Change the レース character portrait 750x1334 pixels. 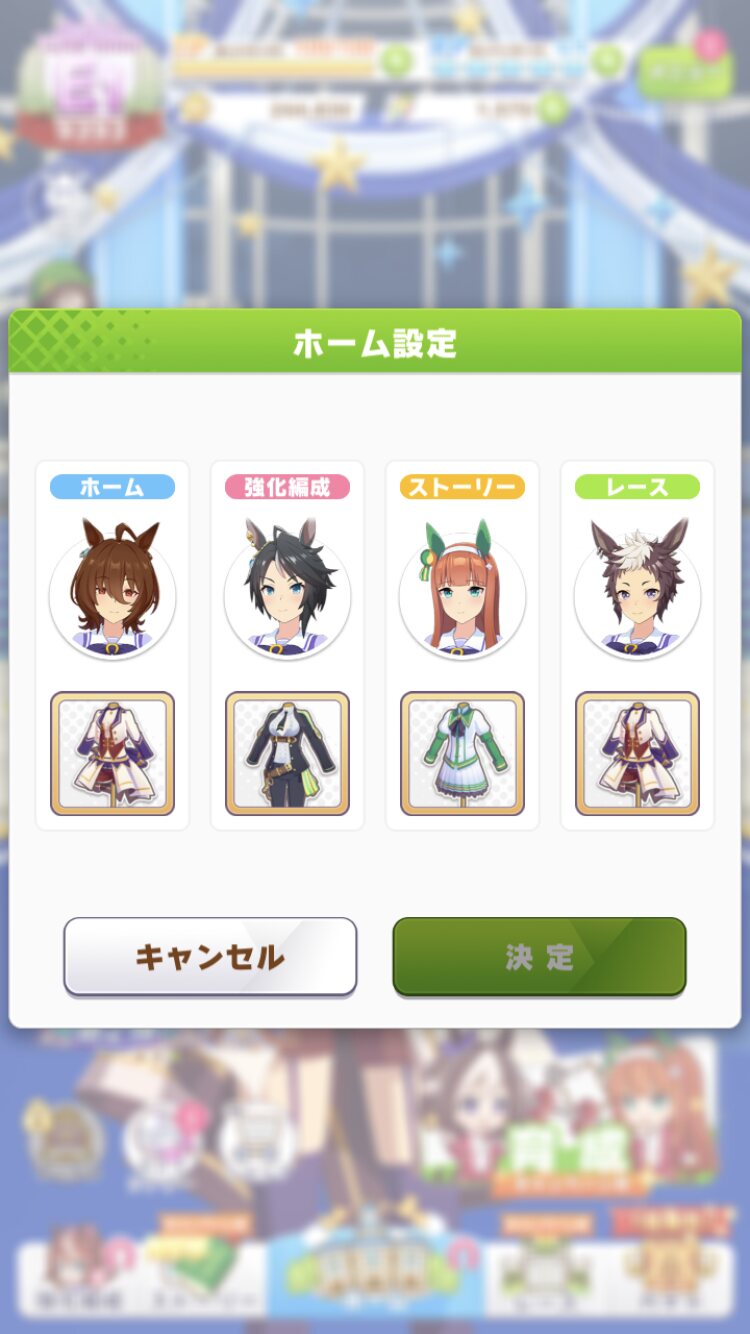click(637, 590)
